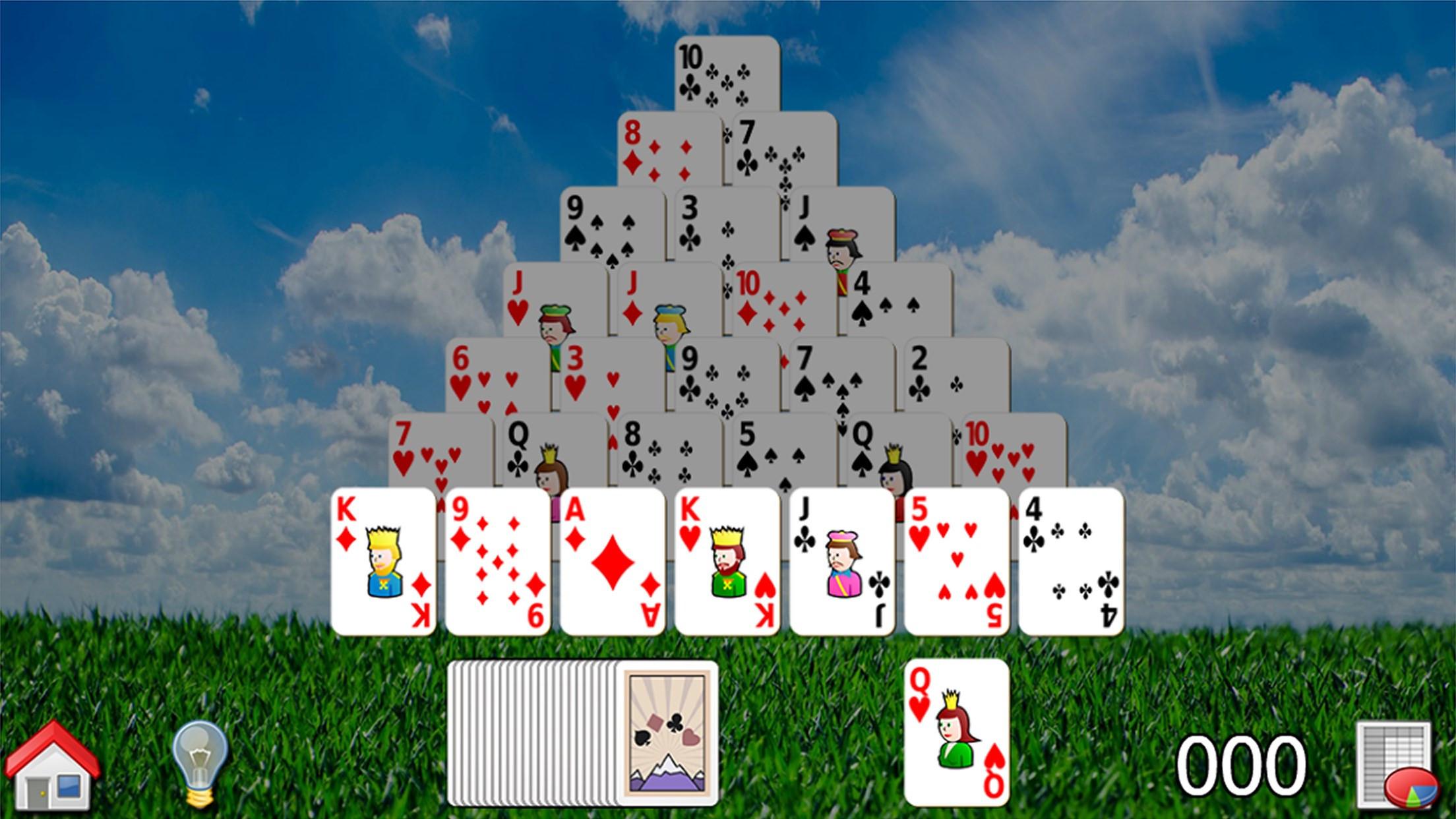Select the King of hearts card

tap(727, 562)
